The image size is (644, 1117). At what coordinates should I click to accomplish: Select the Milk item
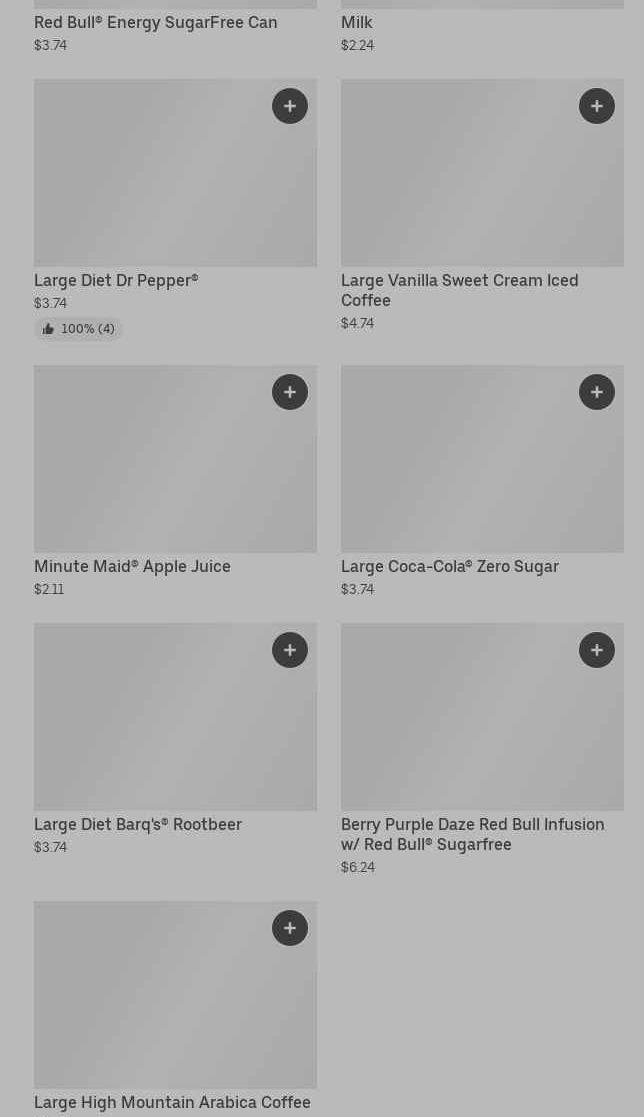(482, 27)
